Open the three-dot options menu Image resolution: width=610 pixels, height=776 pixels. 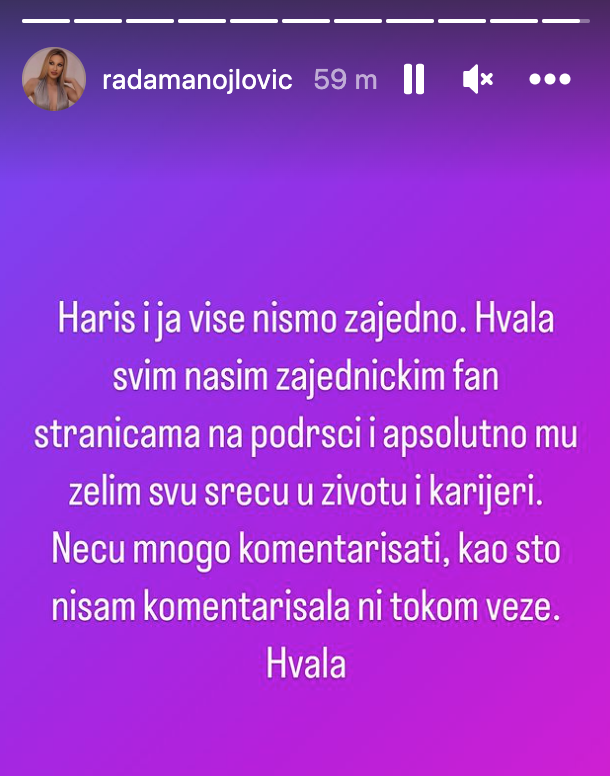549,79
